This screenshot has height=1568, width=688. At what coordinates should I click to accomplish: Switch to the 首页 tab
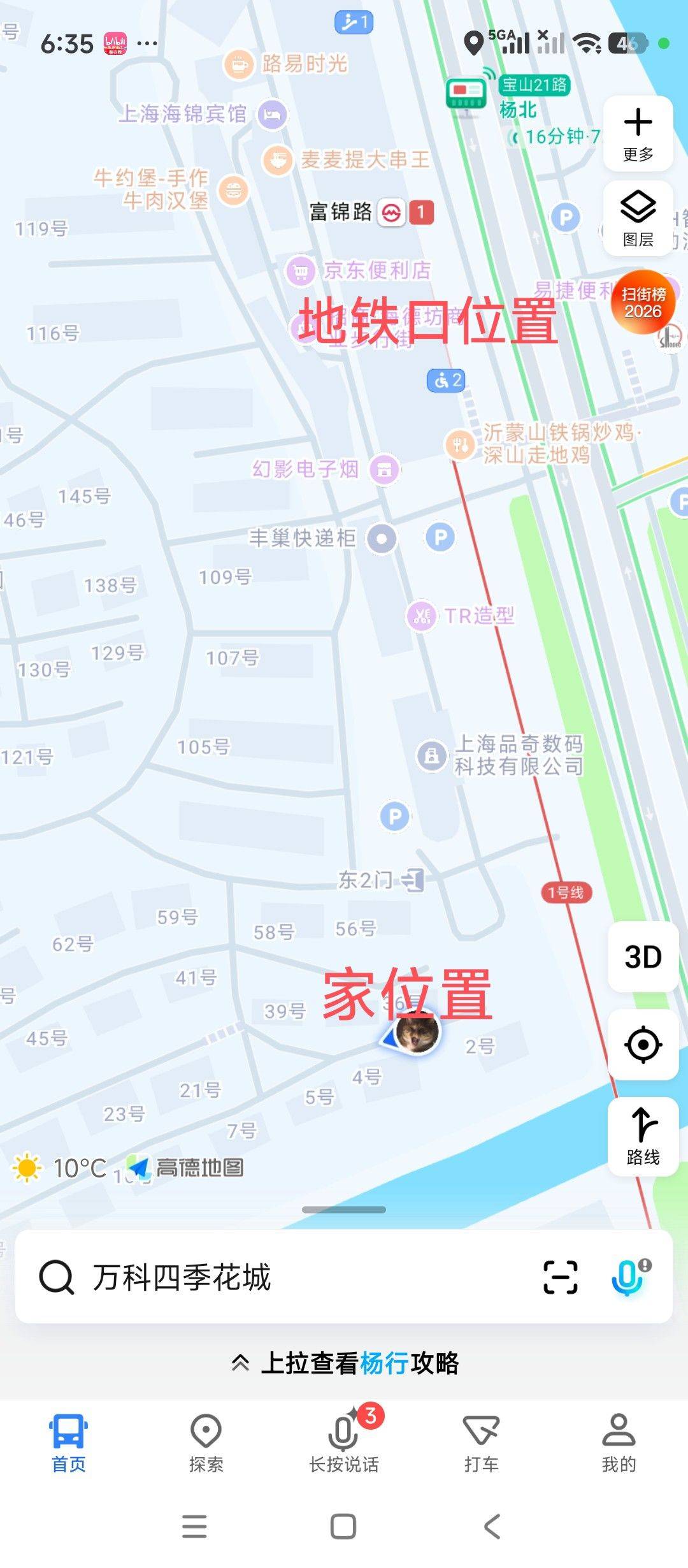tap(68, 1444)
